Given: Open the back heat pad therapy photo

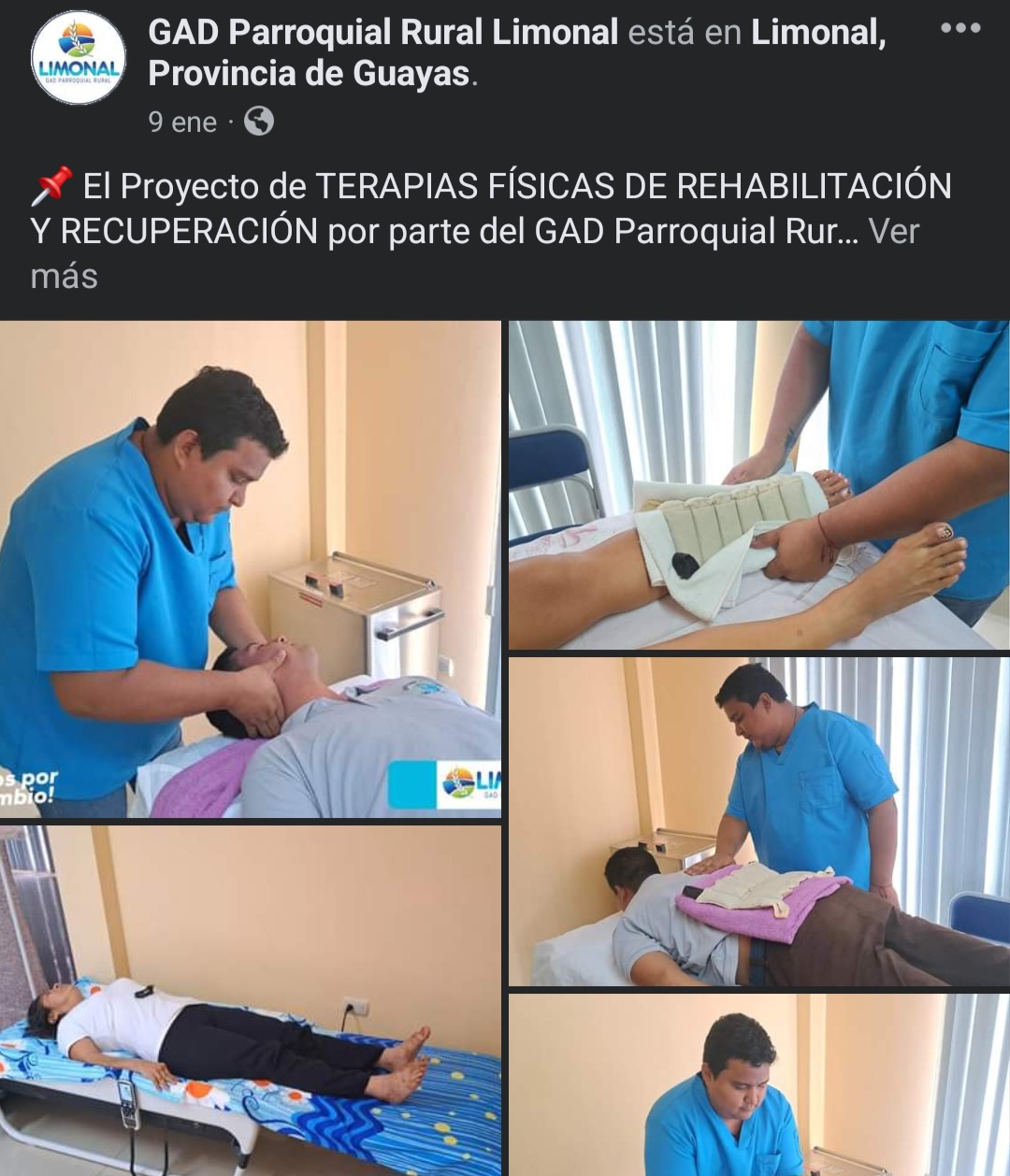Looking at the screenshot, I should (758, 822).
